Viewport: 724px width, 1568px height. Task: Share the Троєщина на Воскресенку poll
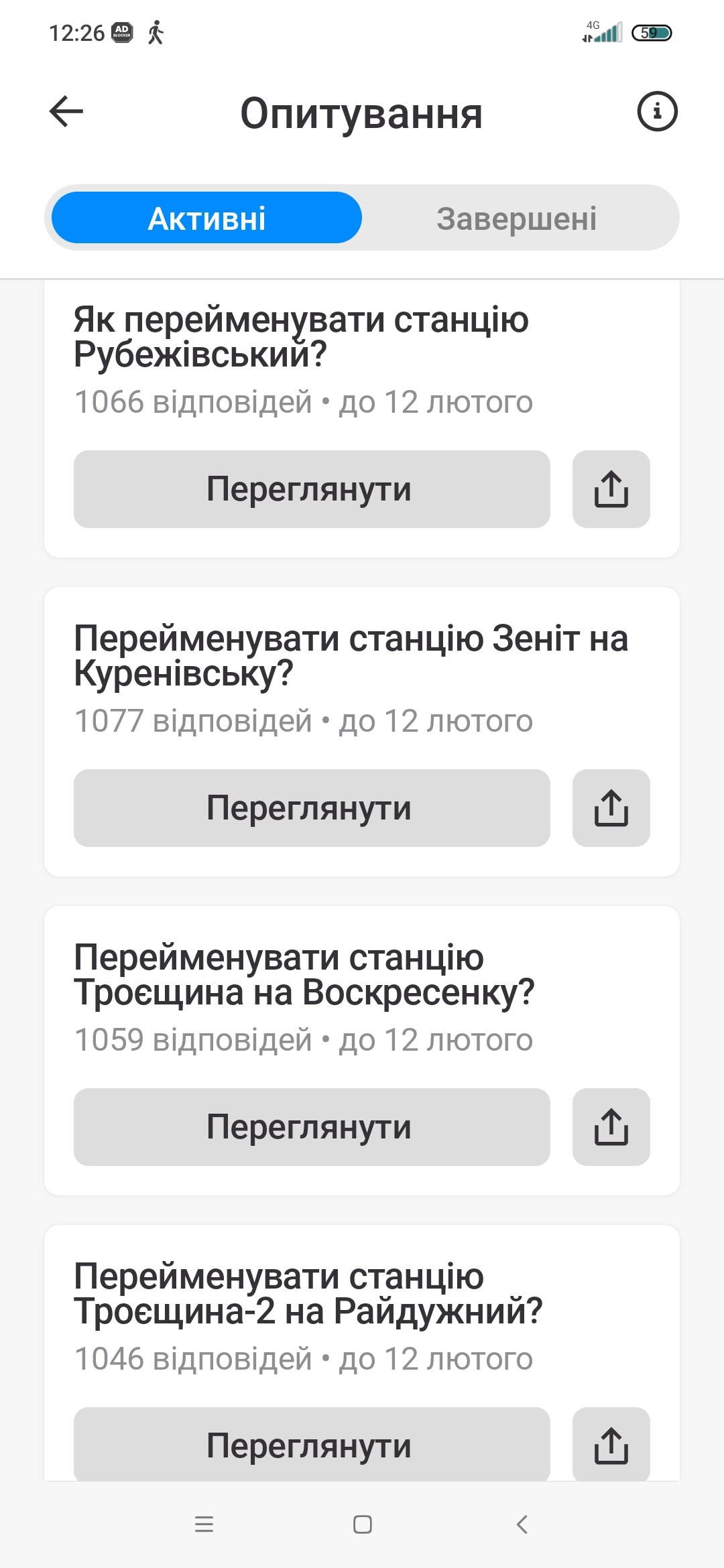611,1127
